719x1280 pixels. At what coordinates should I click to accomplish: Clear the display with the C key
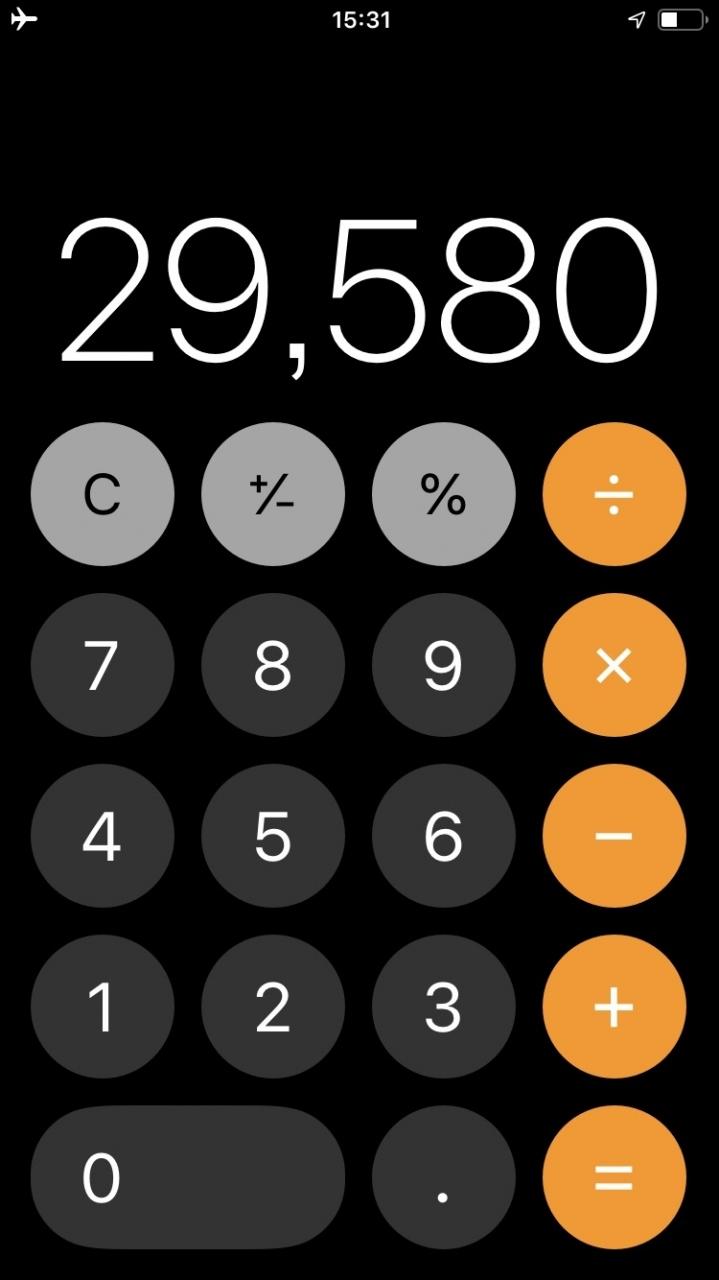[102, 494]
